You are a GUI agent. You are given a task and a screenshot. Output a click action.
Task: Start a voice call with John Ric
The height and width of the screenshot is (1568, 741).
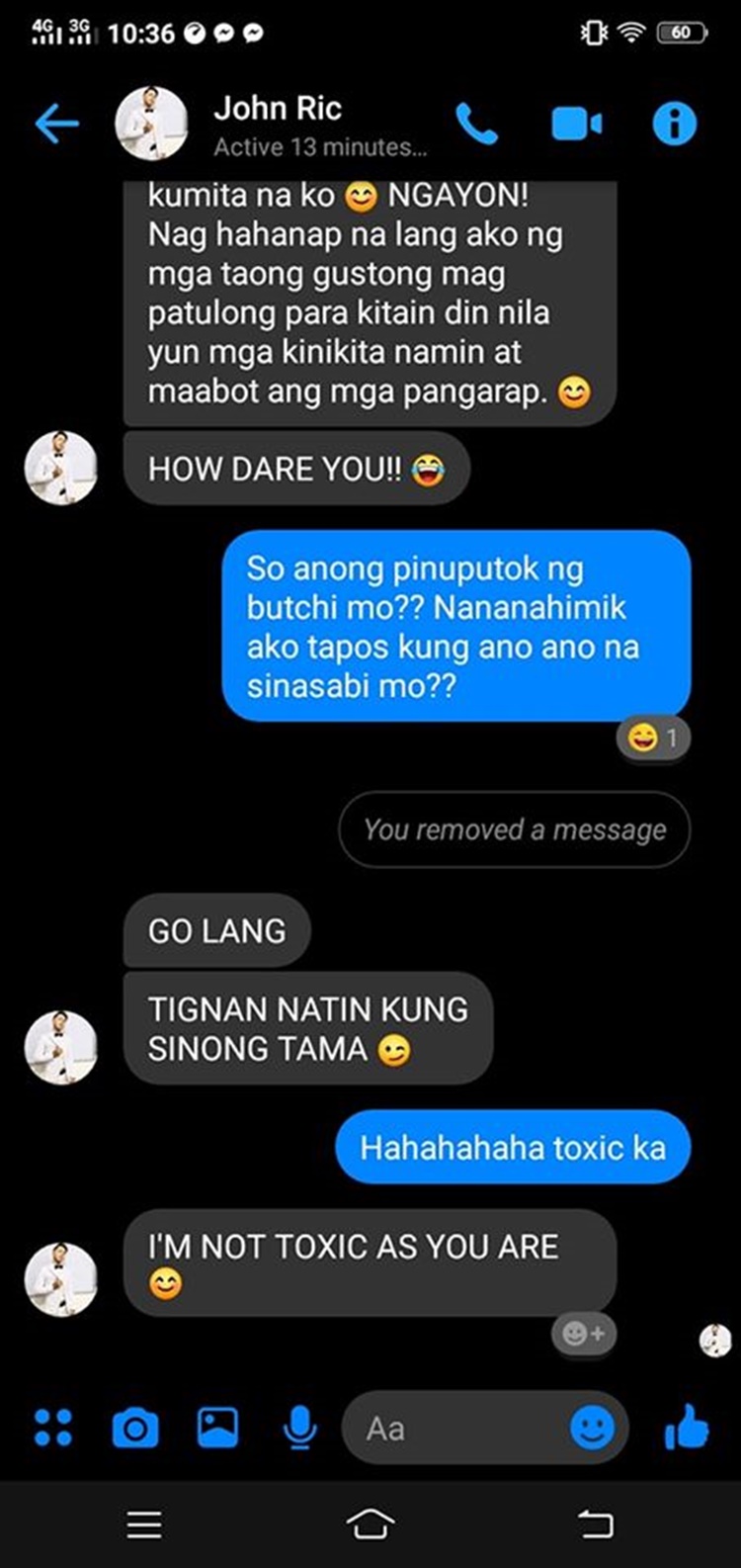(477, 124)
